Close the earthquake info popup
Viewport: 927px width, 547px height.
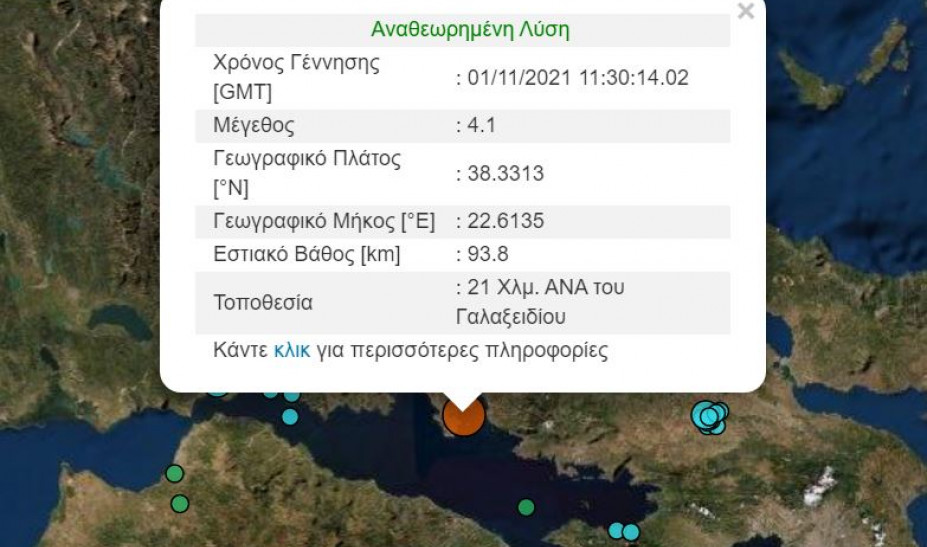[x=745, y=12]
